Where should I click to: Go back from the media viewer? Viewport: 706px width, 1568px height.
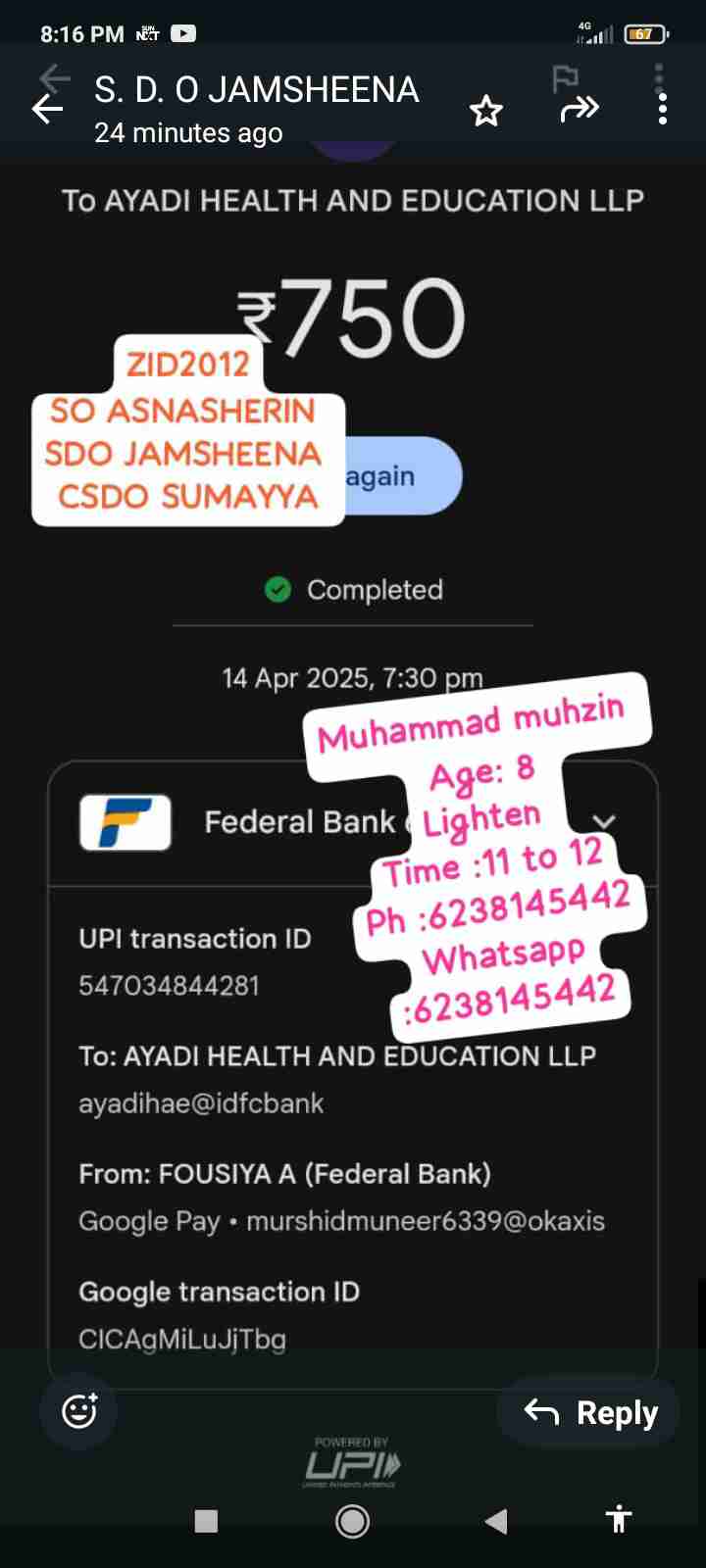(47, 109)
